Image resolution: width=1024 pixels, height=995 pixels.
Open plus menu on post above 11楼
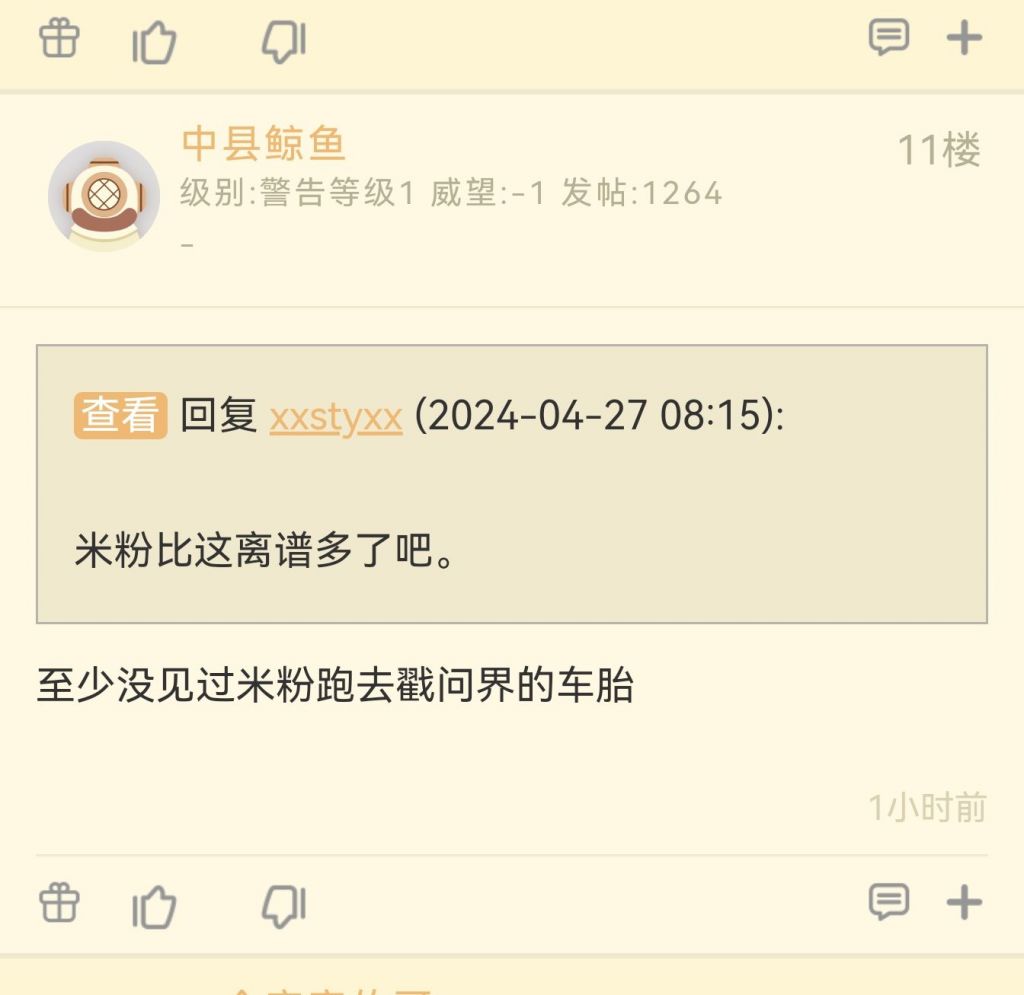(964, 38)
